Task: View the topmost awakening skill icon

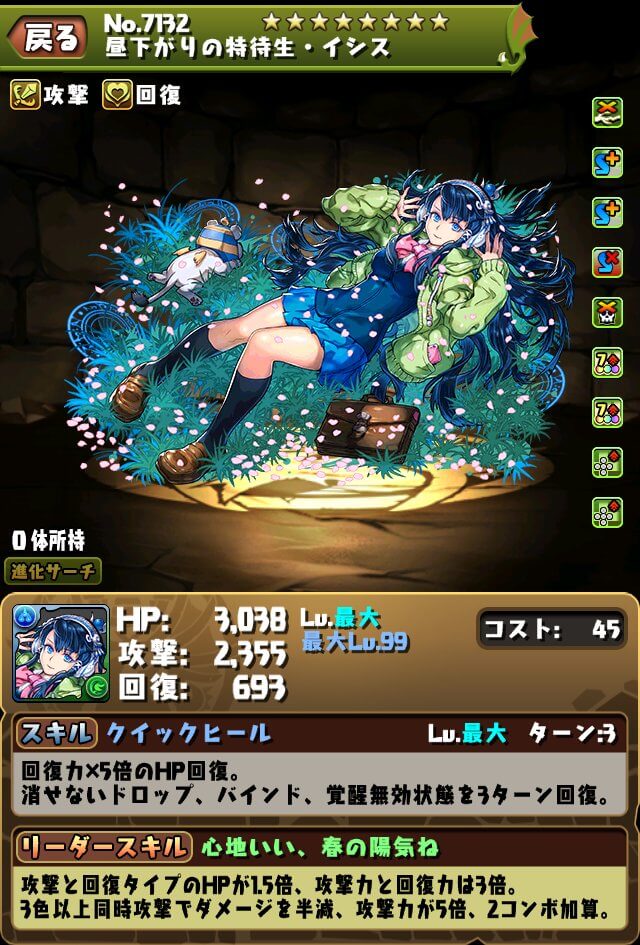Action: pyautogui.click(x=606, y=112)
